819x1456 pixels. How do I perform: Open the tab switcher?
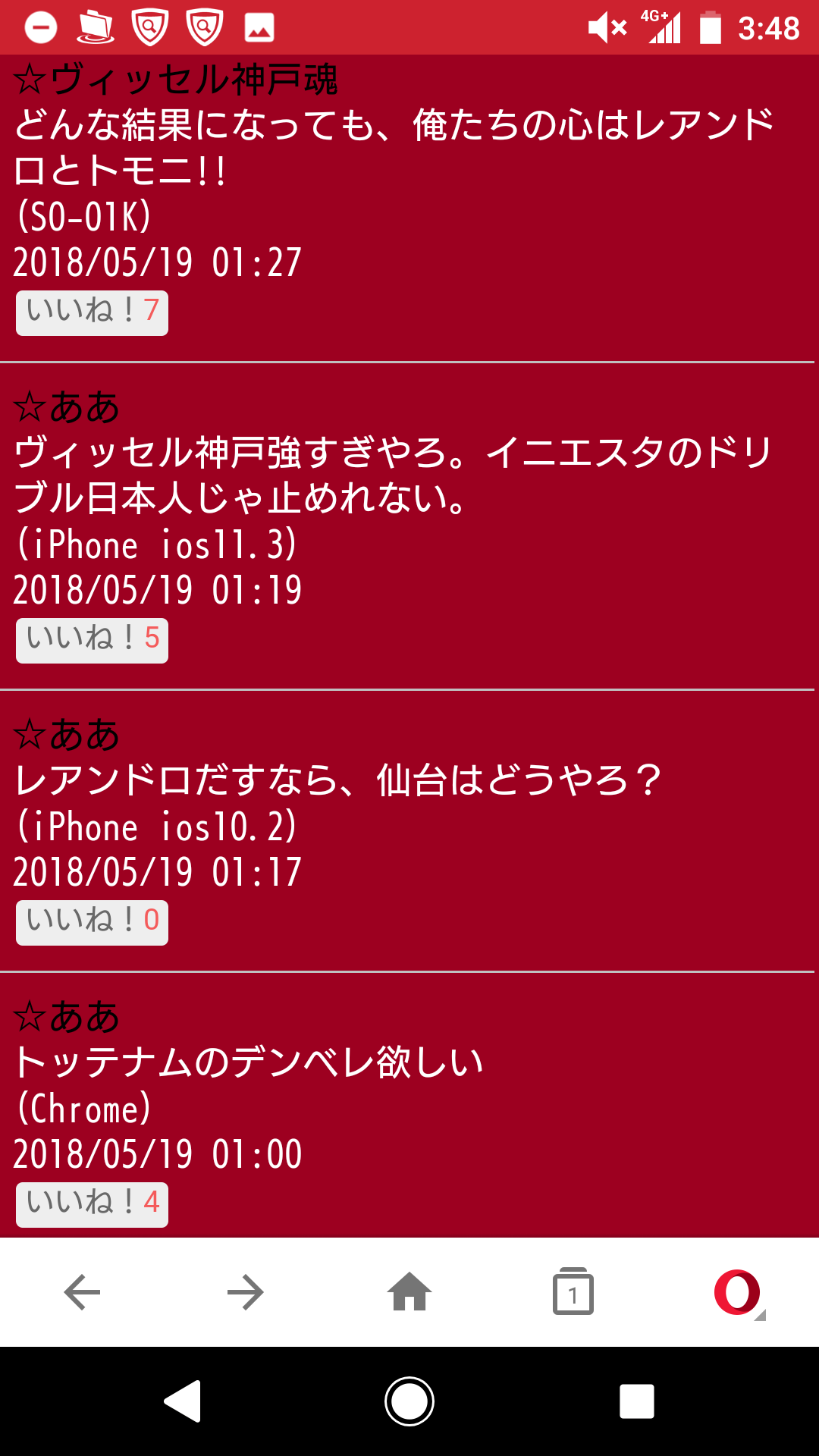tap(573, 1292)
